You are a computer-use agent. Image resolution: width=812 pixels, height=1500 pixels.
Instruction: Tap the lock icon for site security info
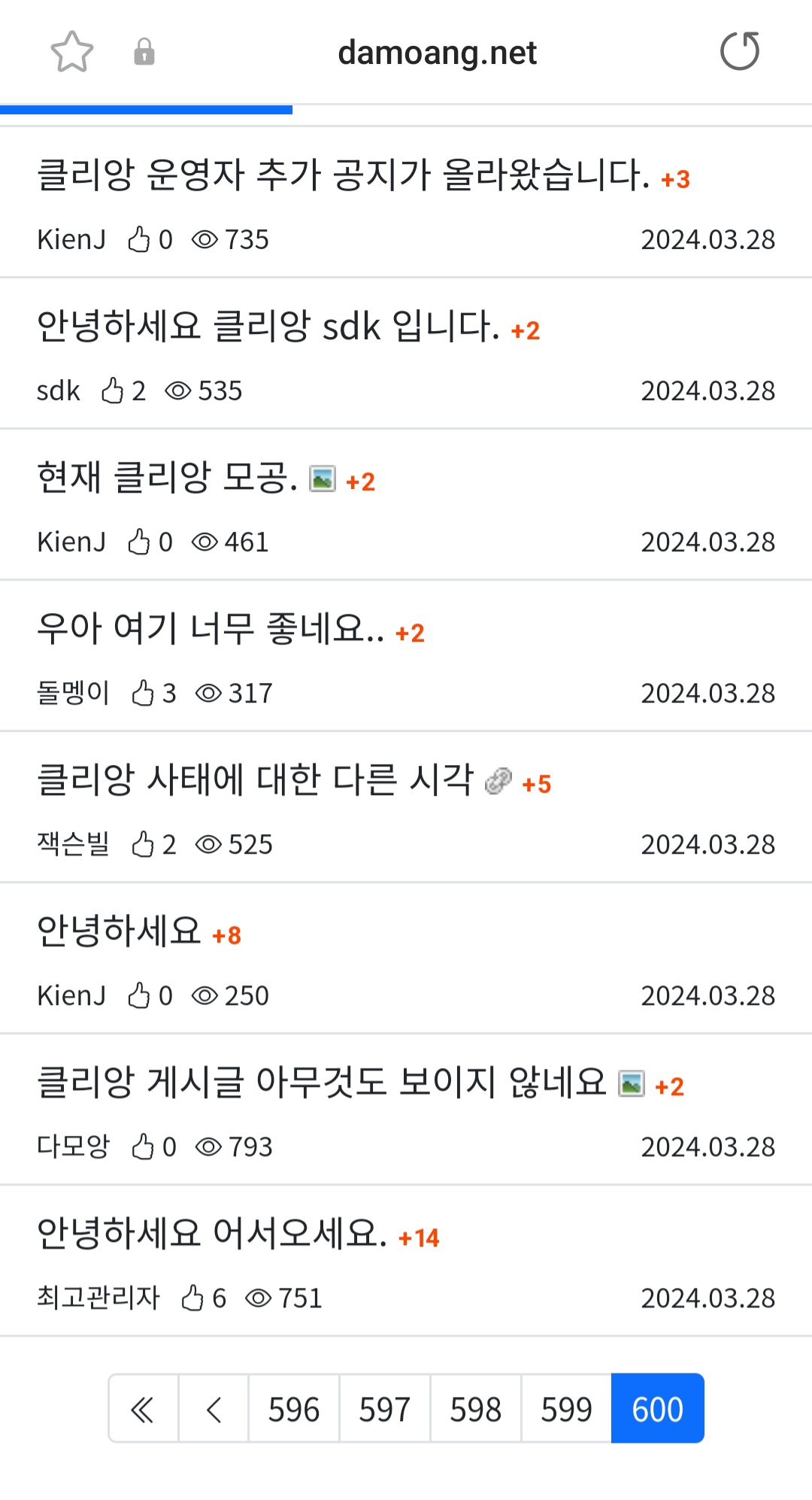tap(144, 52)
